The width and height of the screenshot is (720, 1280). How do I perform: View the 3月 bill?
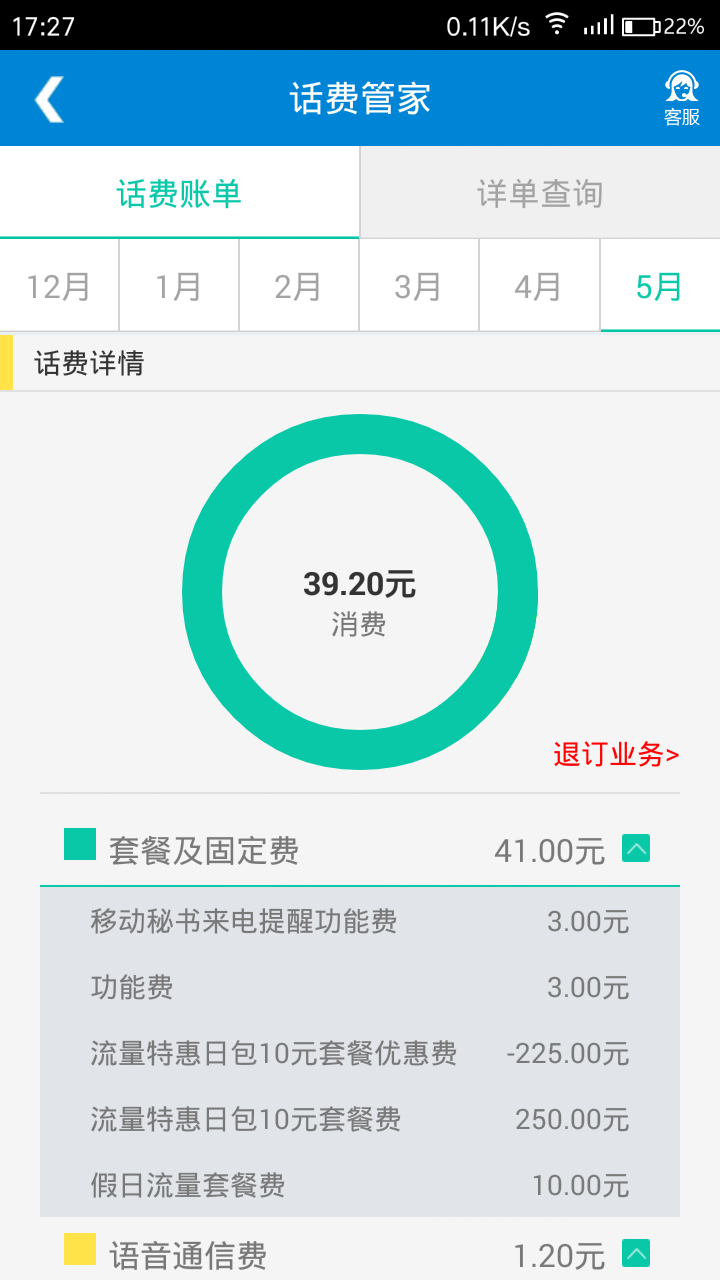tap(419, 287)
